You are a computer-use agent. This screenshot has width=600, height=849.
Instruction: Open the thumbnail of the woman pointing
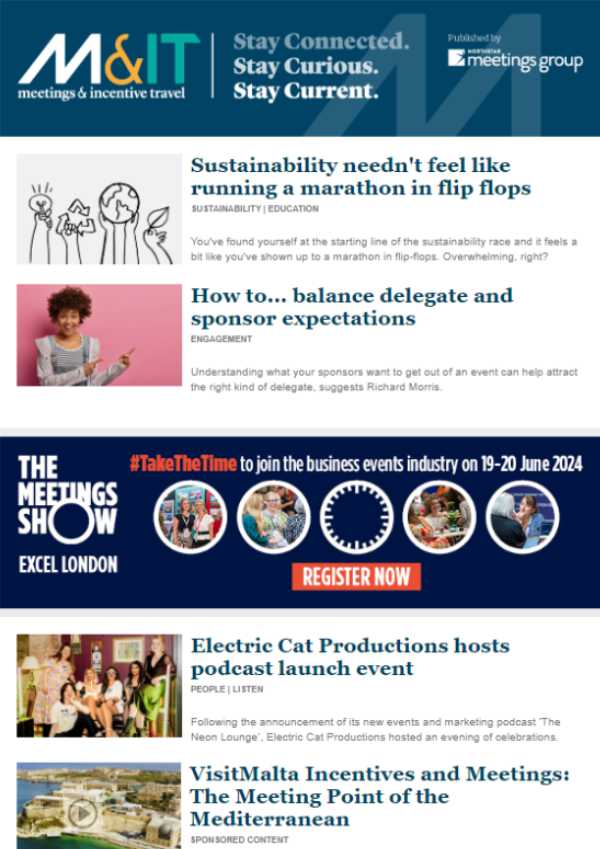pos(99,335)
